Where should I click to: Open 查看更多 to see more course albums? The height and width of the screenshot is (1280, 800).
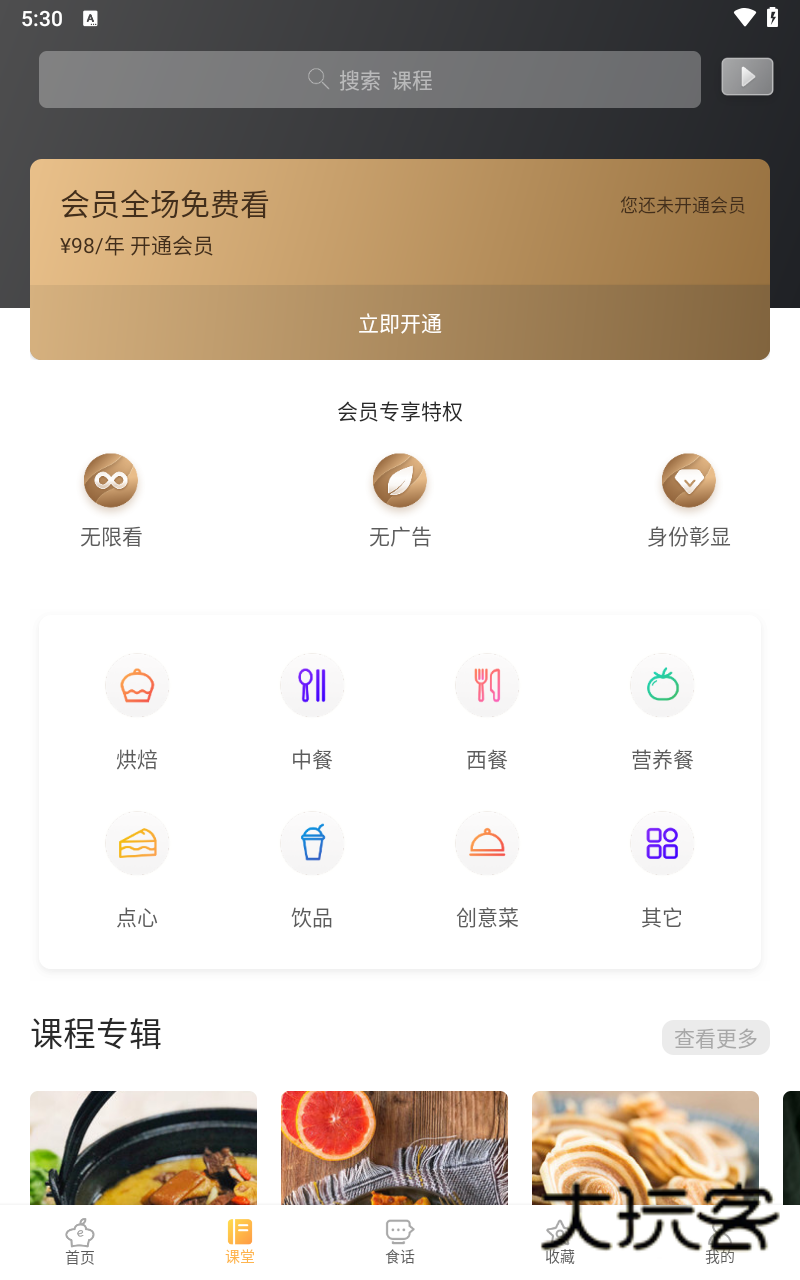716,1037
